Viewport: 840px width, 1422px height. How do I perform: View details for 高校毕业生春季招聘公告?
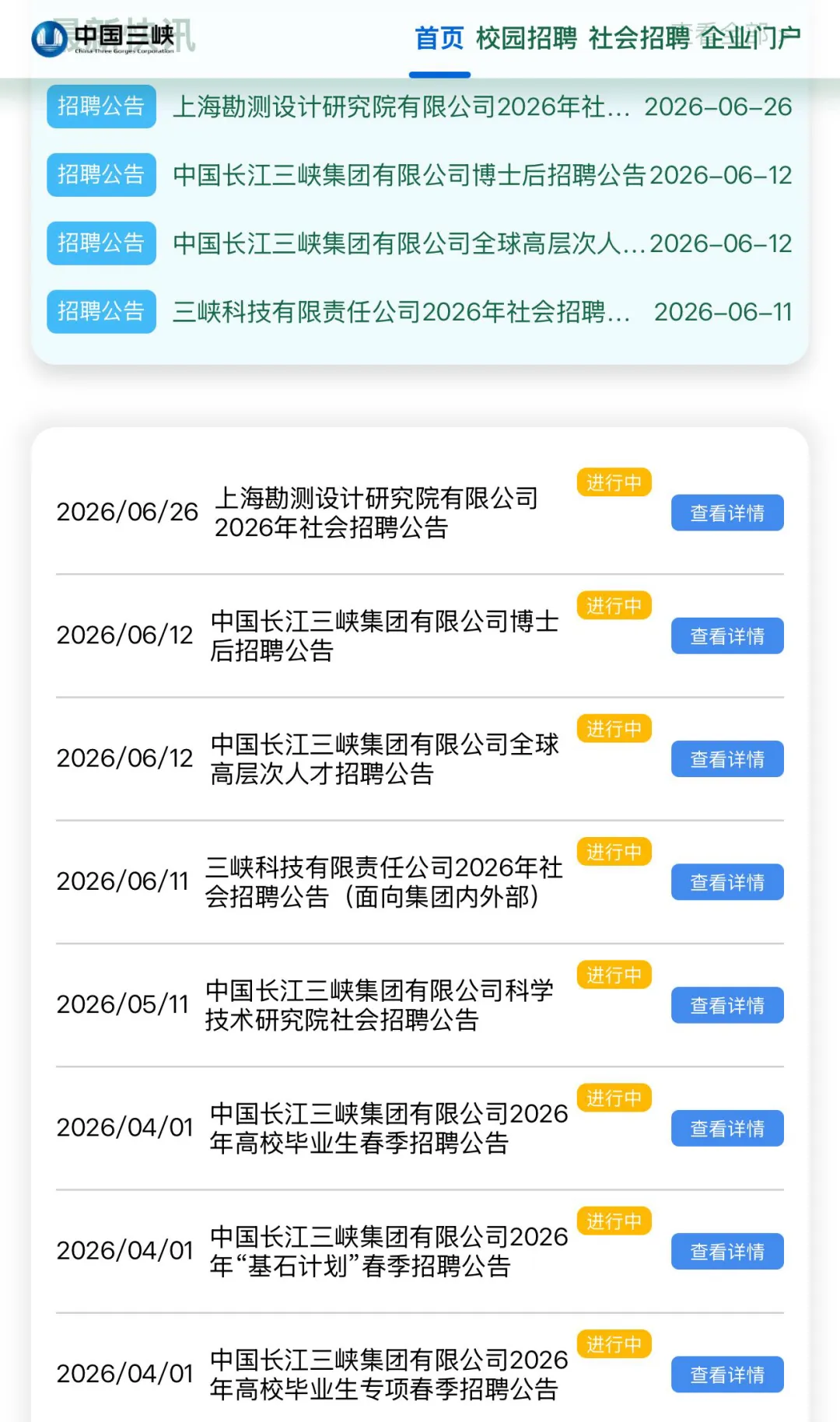[x=727, y=1128]
